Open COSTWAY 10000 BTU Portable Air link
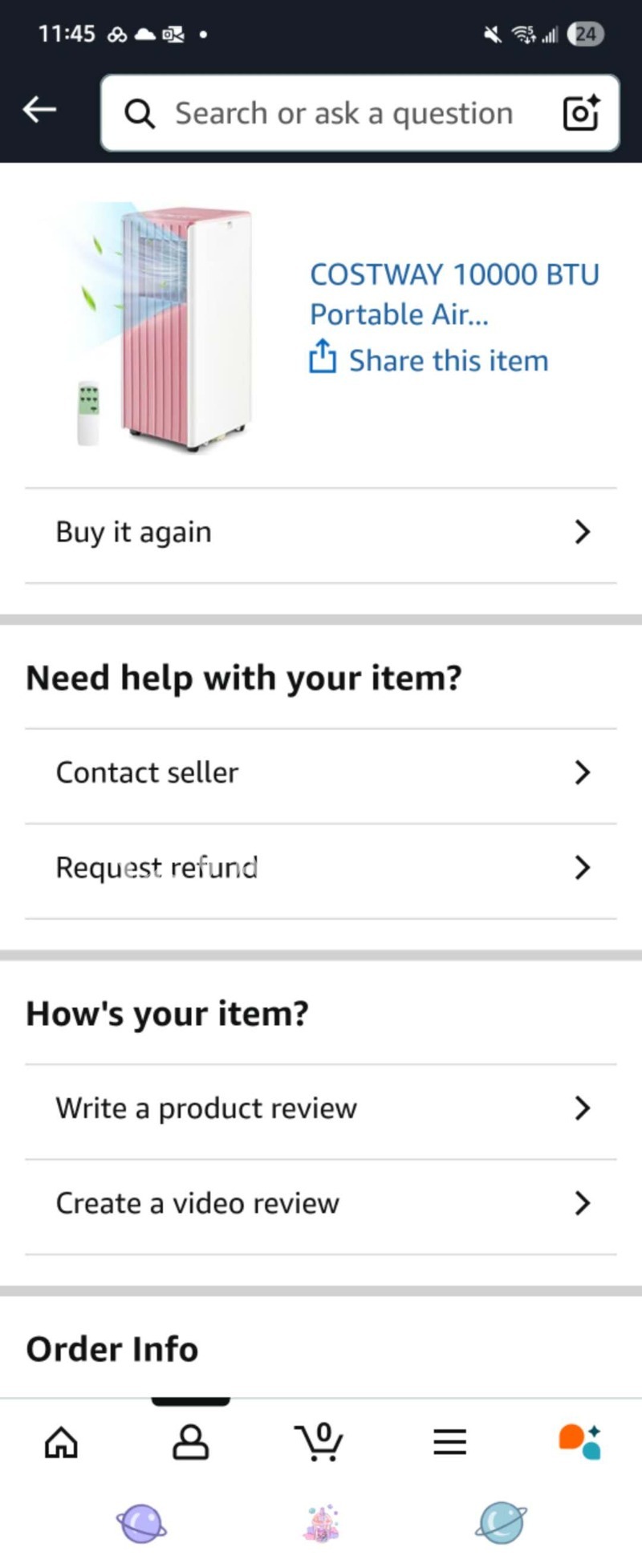The width and height of the screenshot is (642, 1568). [453, 294]
